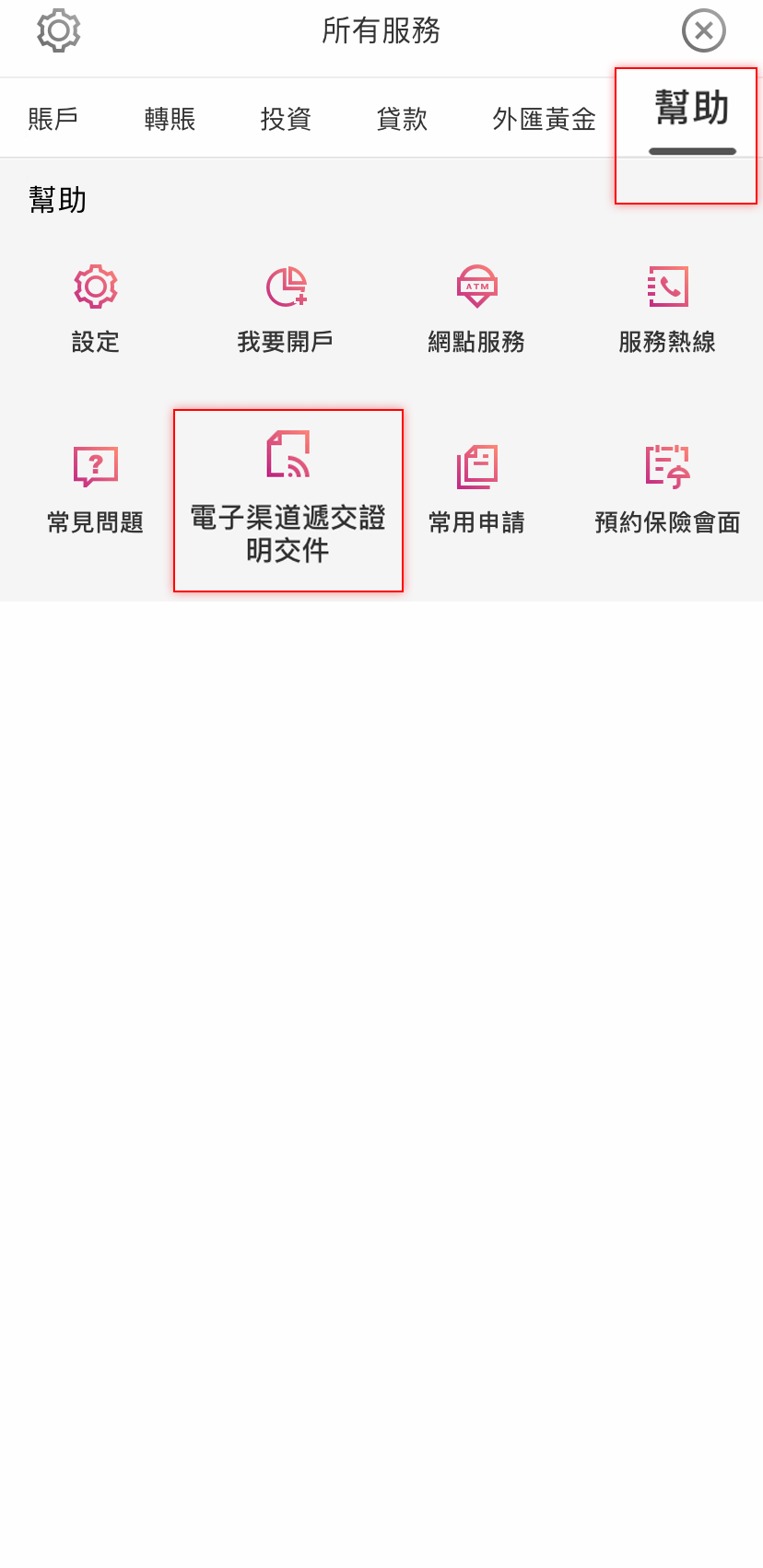Select 常用申請

pos(476,488)
